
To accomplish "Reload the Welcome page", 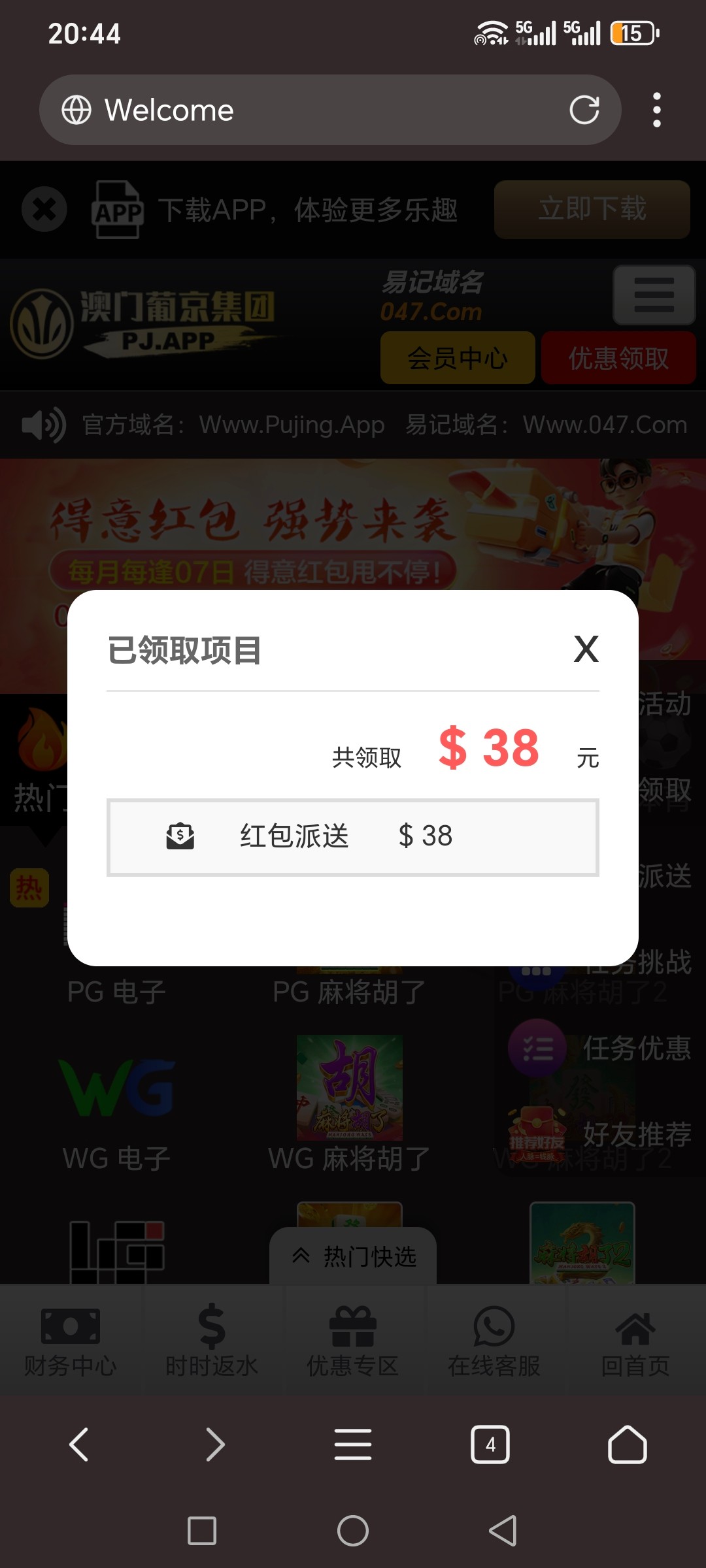I will (x=584, y=110).
